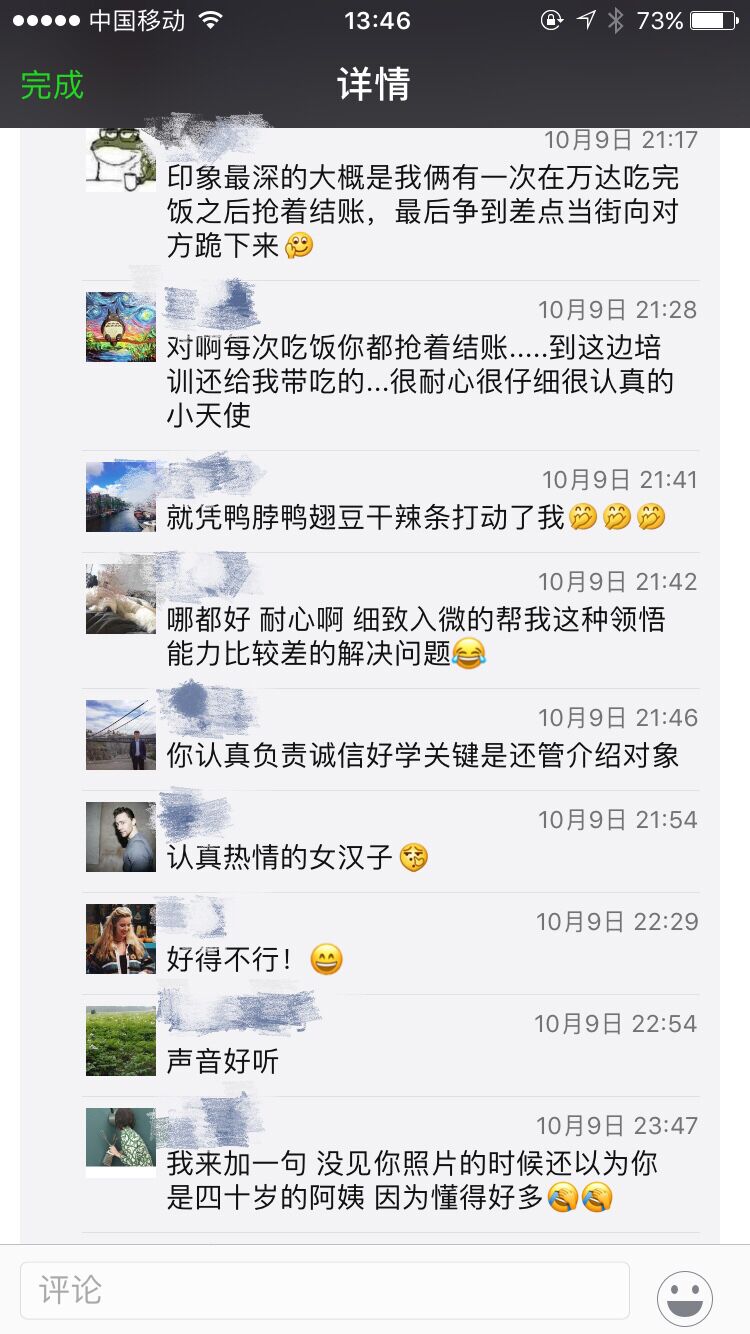750x1334 pixels.
Task: Open the avatar beside the 四十岁的阿姨 comment
Action: click(120, 1142)
